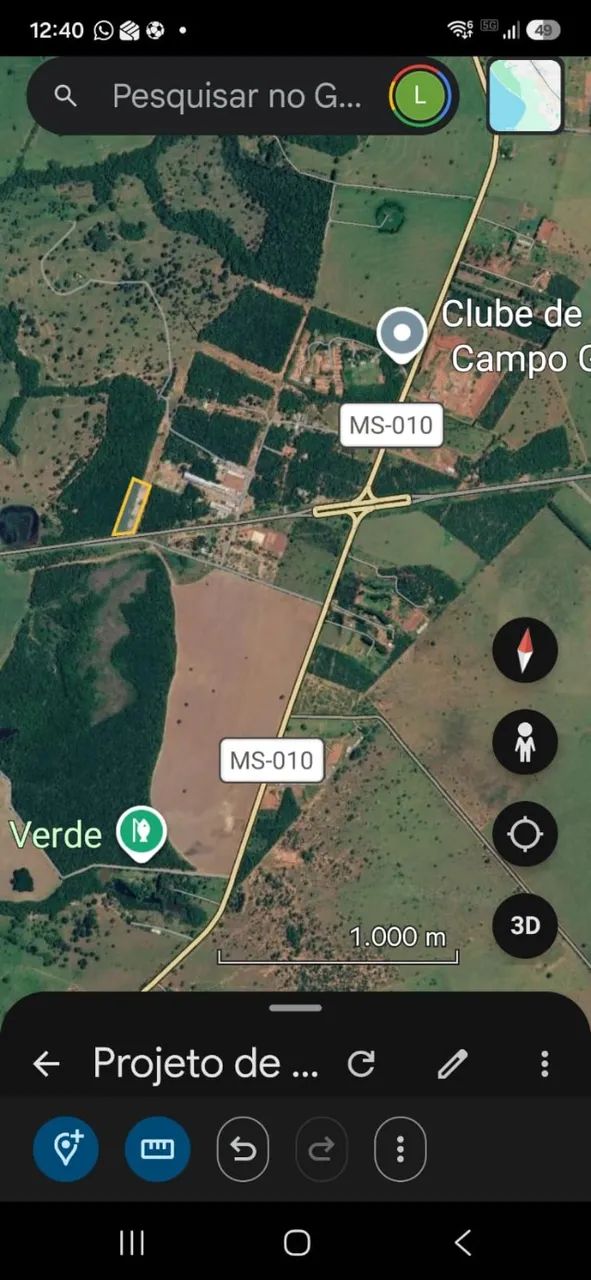This screenshot has height=1280, width=591.
Task: Open the account avatar with letter L
Action: [x=421, y=96]
